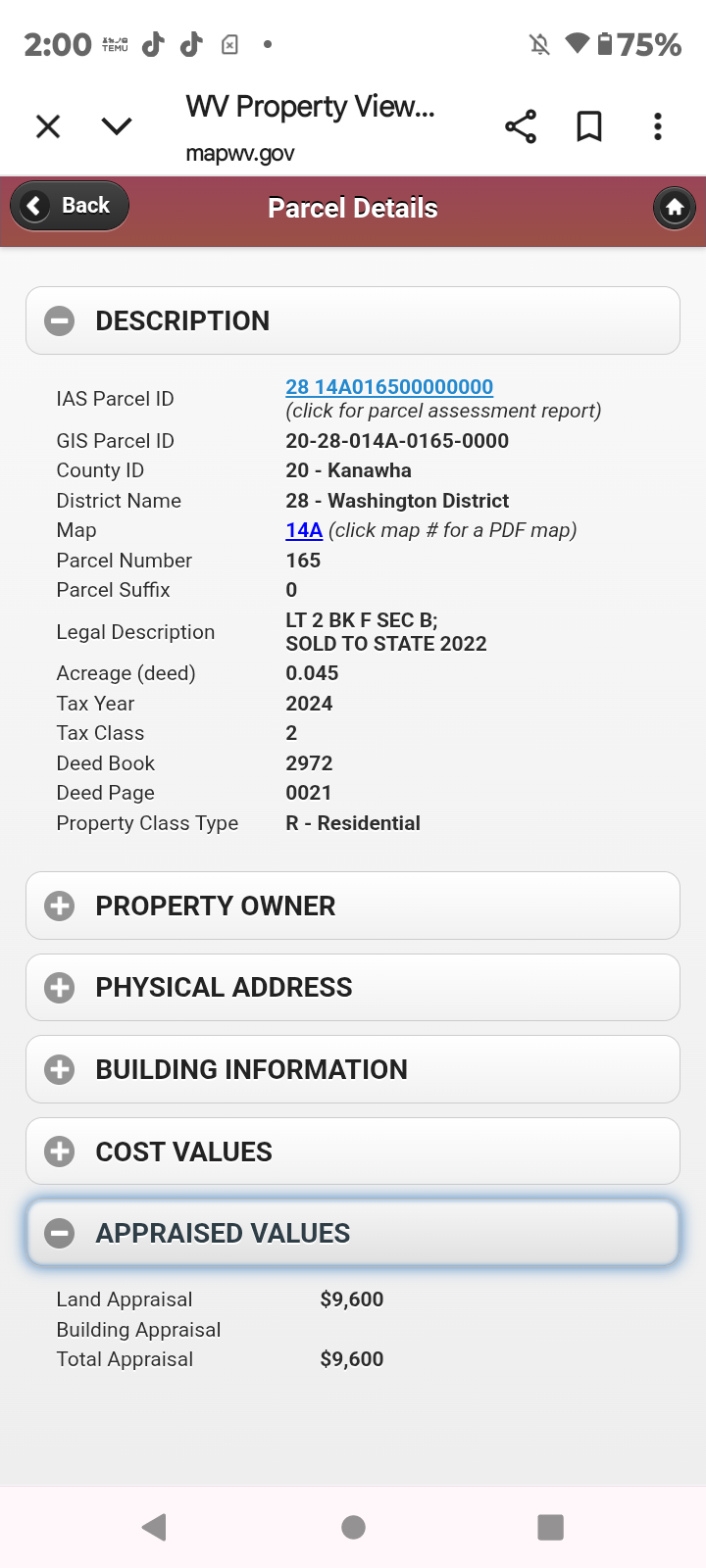This screenshot has height=1568, width=706.
Task: Tap the Back button in the maroon header
Action: 69,205
